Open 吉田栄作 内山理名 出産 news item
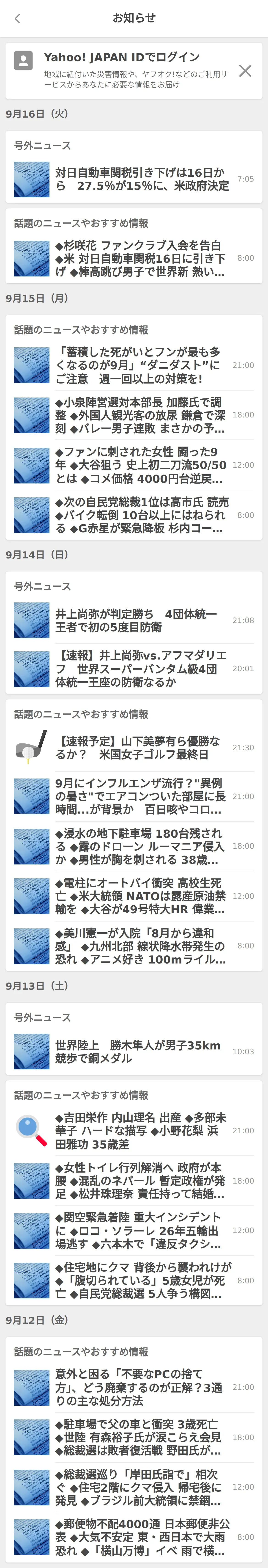 [134, 1130]
